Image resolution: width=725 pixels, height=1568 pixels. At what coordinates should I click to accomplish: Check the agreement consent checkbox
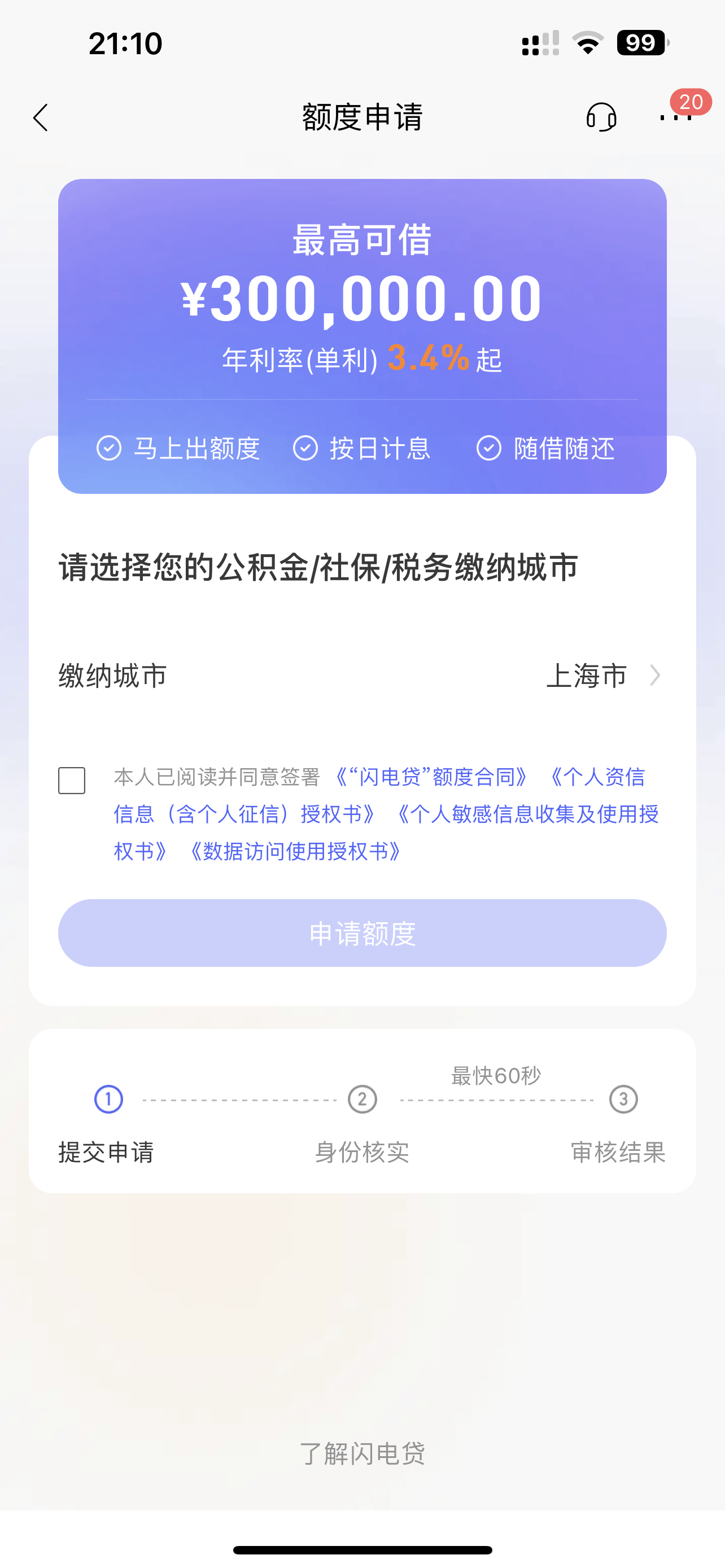point(72,781)
